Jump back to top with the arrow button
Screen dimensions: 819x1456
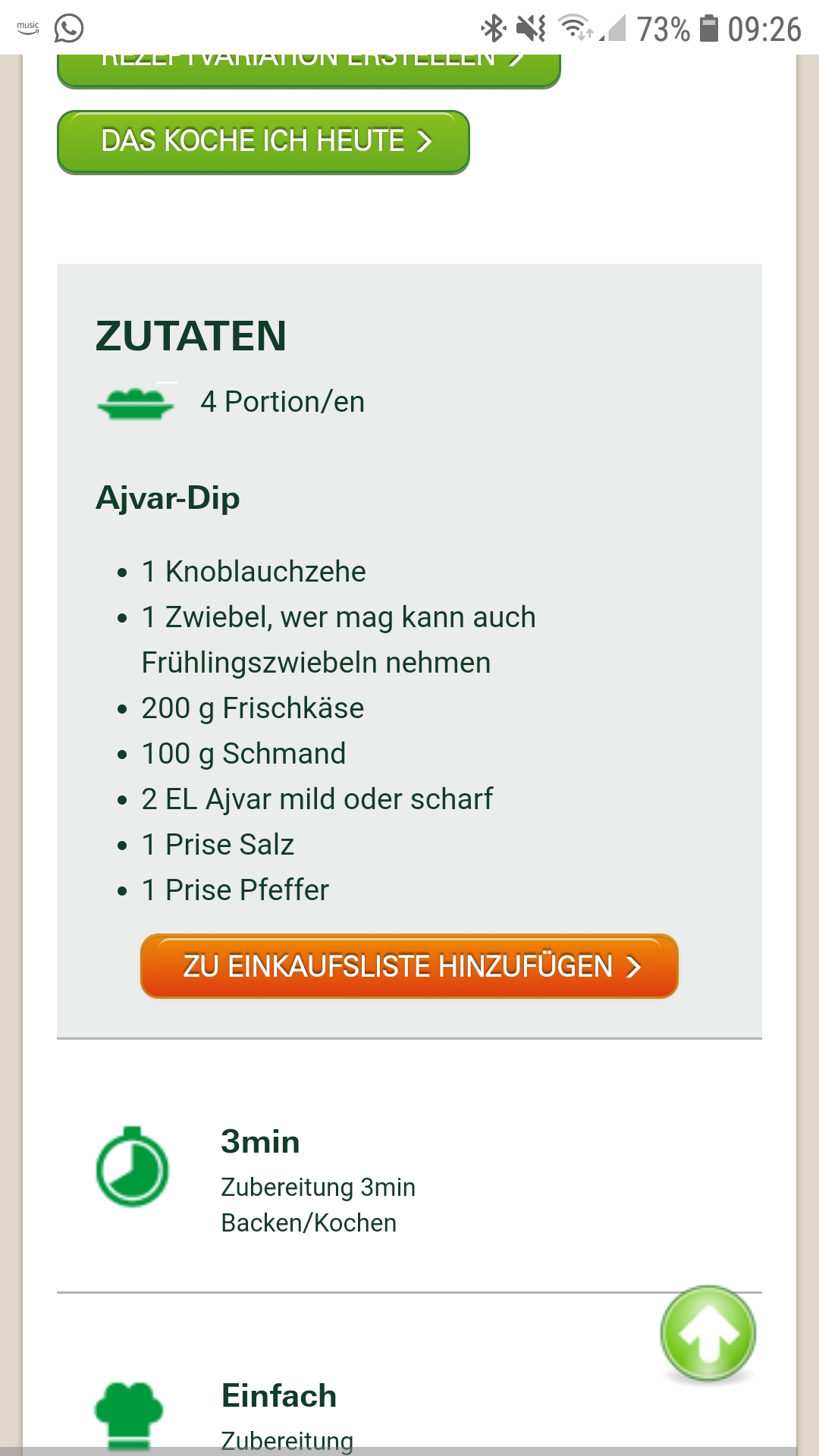pos(708,1333)
